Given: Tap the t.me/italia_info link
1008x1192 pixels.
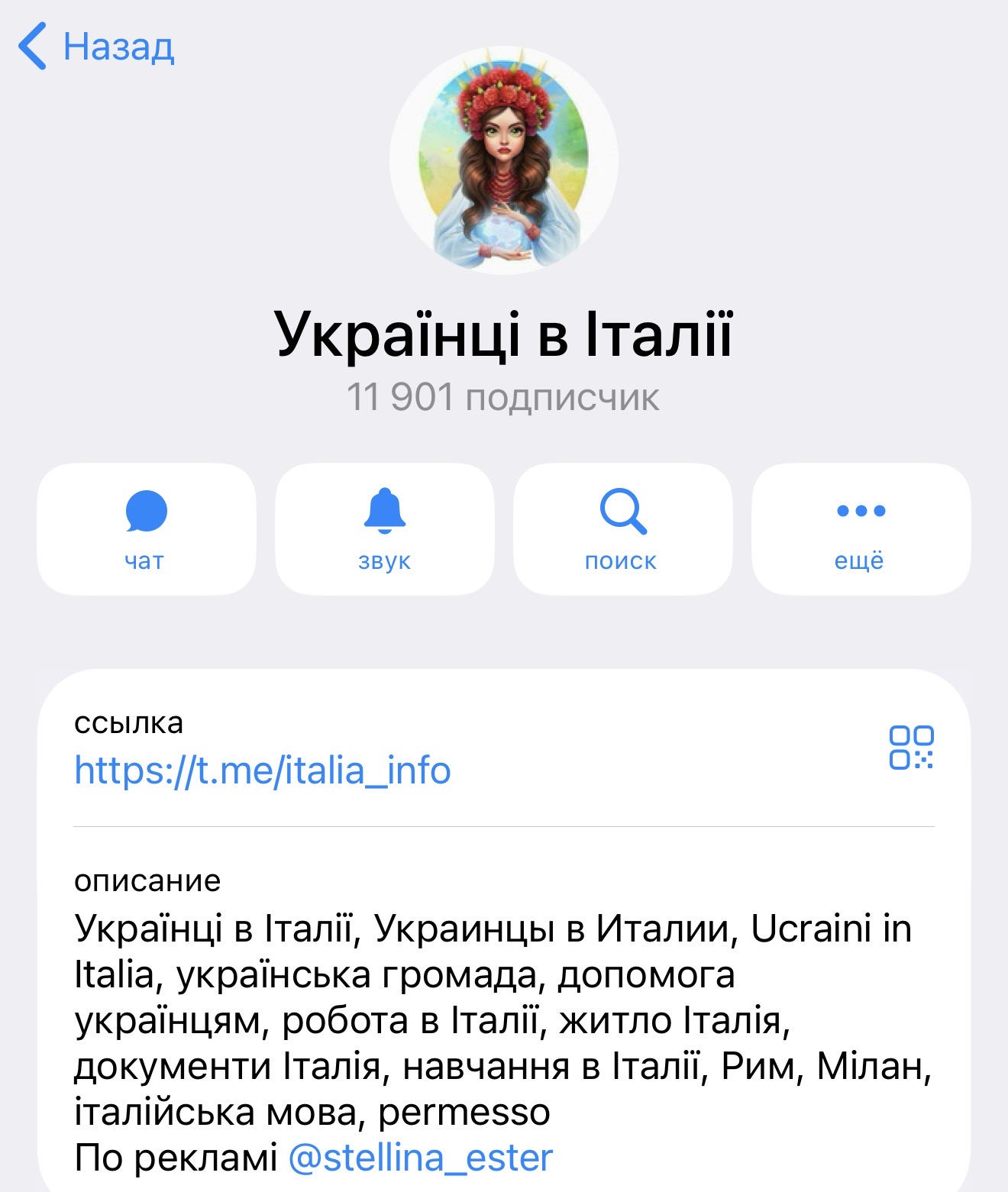Looking at the screenshot, I should [262, 770].
